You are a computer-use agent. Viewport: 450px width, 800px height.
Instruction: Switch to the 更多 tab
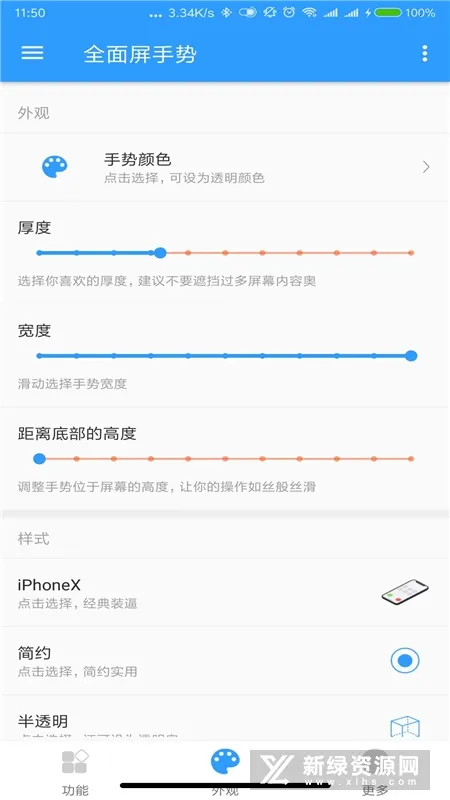(x=375, y=770)
